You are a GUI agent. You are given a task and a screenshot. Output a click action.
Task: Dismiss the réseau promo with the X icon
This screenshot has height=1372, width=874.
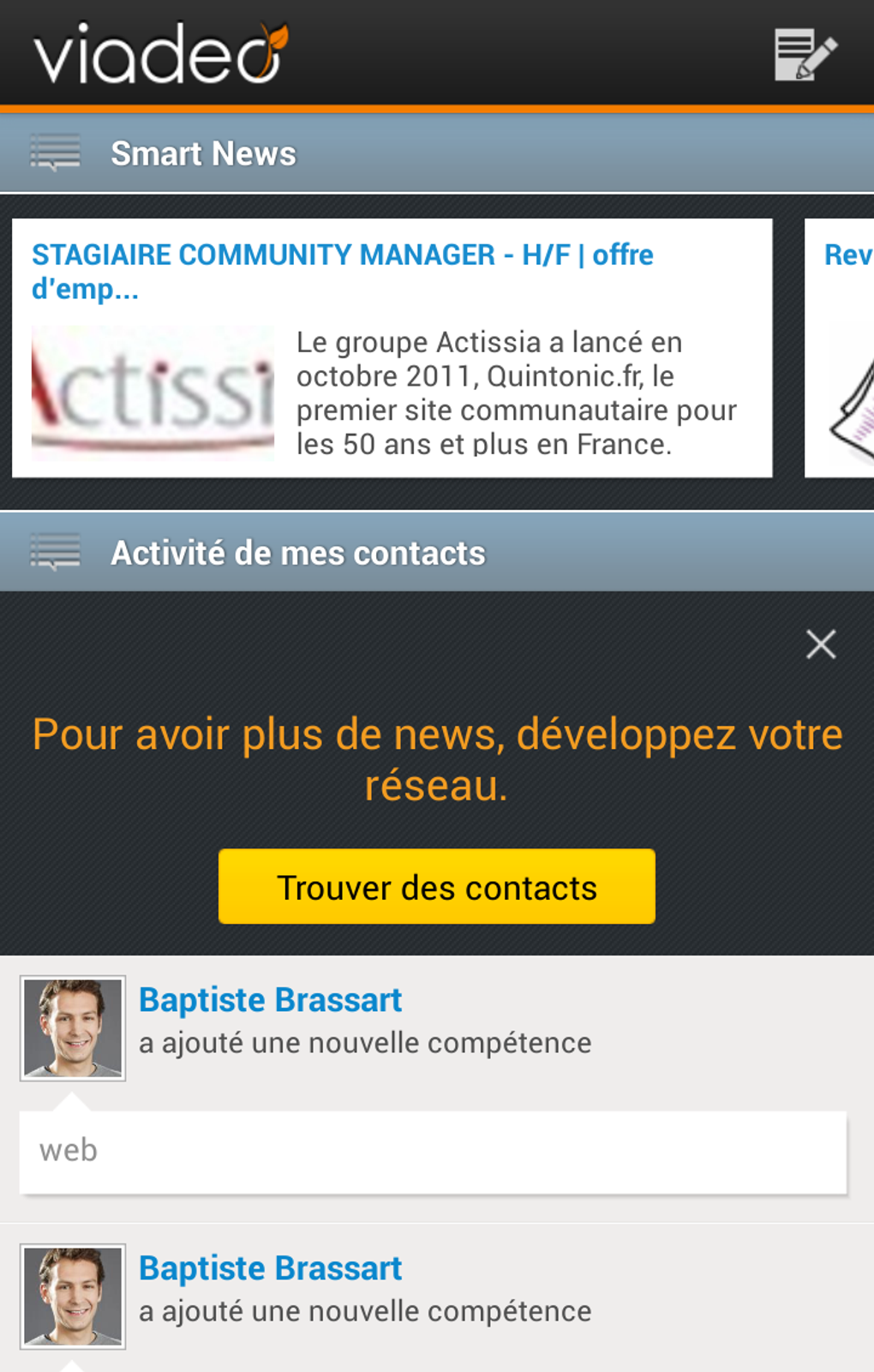point(821,644)
